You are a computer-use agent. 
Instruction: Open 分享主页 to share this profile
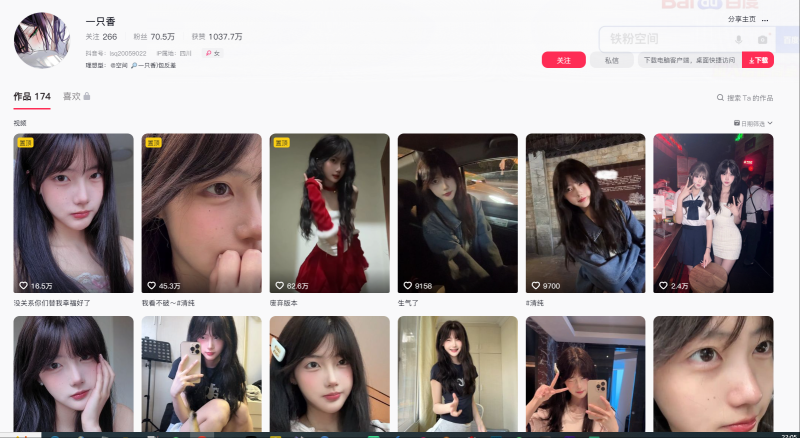click(741, 19)
